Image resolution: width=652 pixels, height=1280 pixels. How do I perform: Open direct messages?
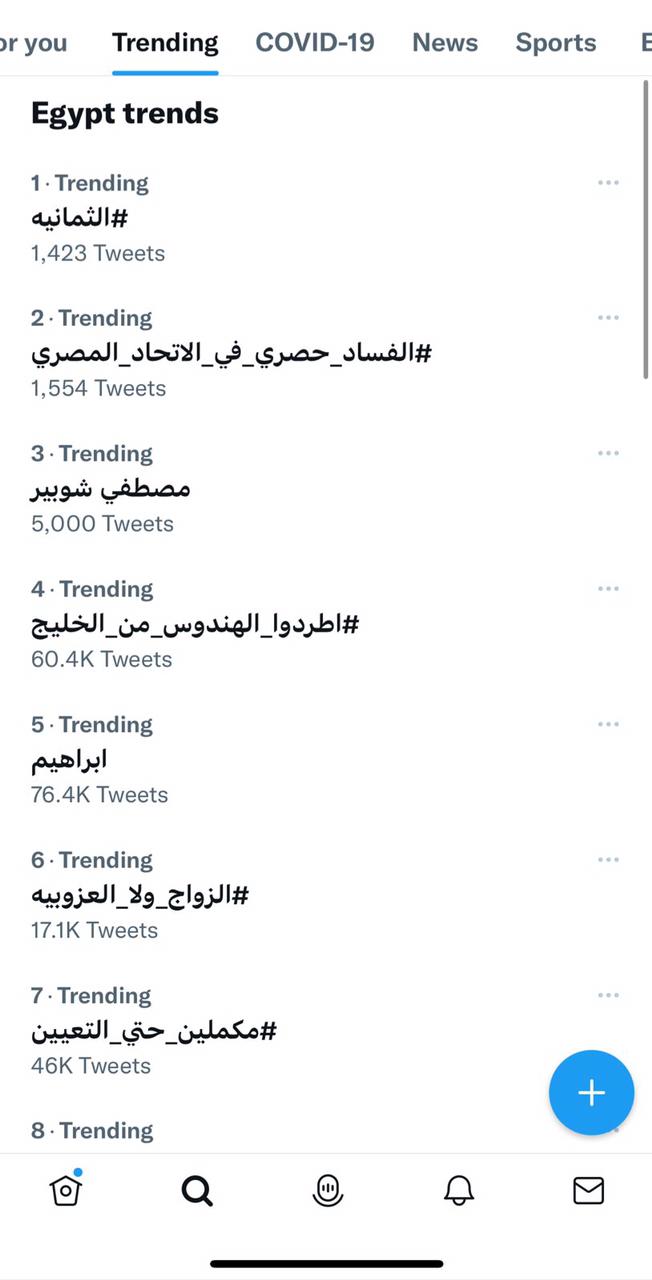click(588, 1190)
